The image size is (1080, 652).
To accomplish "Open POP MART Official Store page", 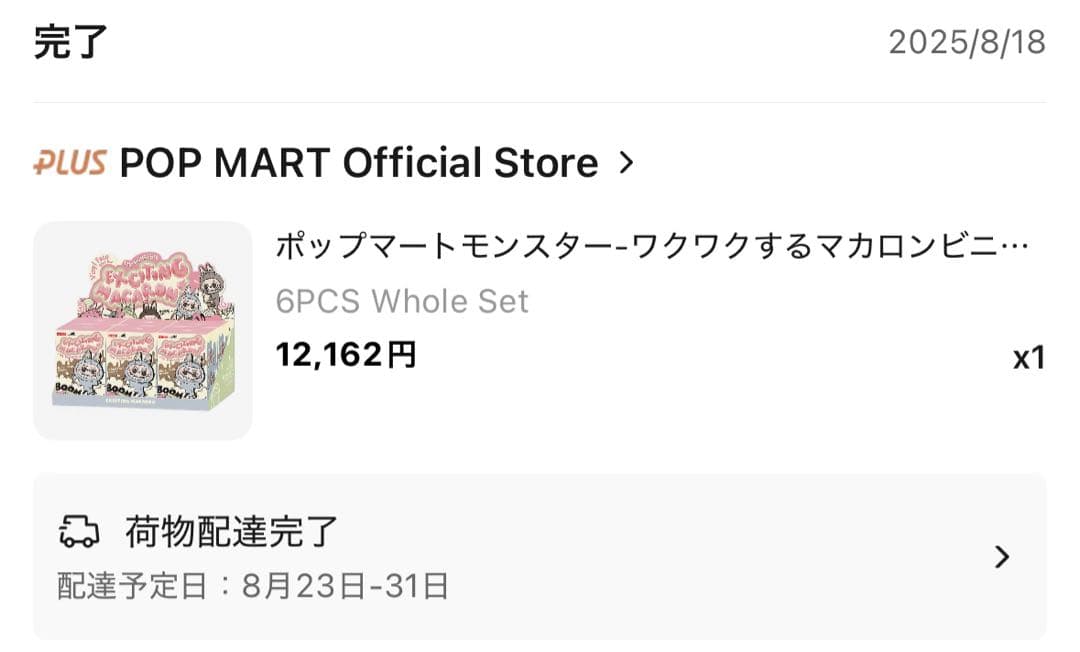I will [358, 162].
